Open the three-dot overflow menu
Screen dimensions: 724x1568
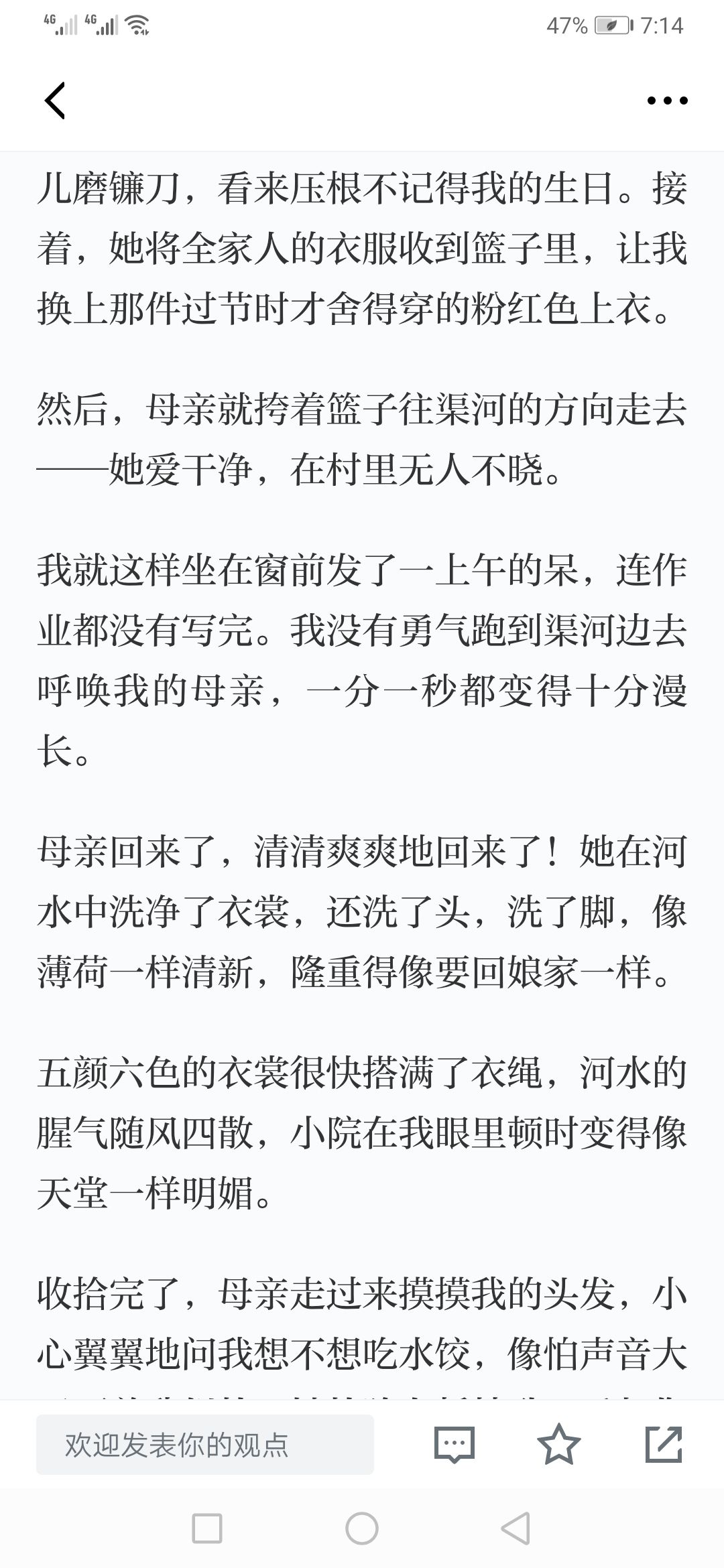pyautogui.click(x=667, y=101)
